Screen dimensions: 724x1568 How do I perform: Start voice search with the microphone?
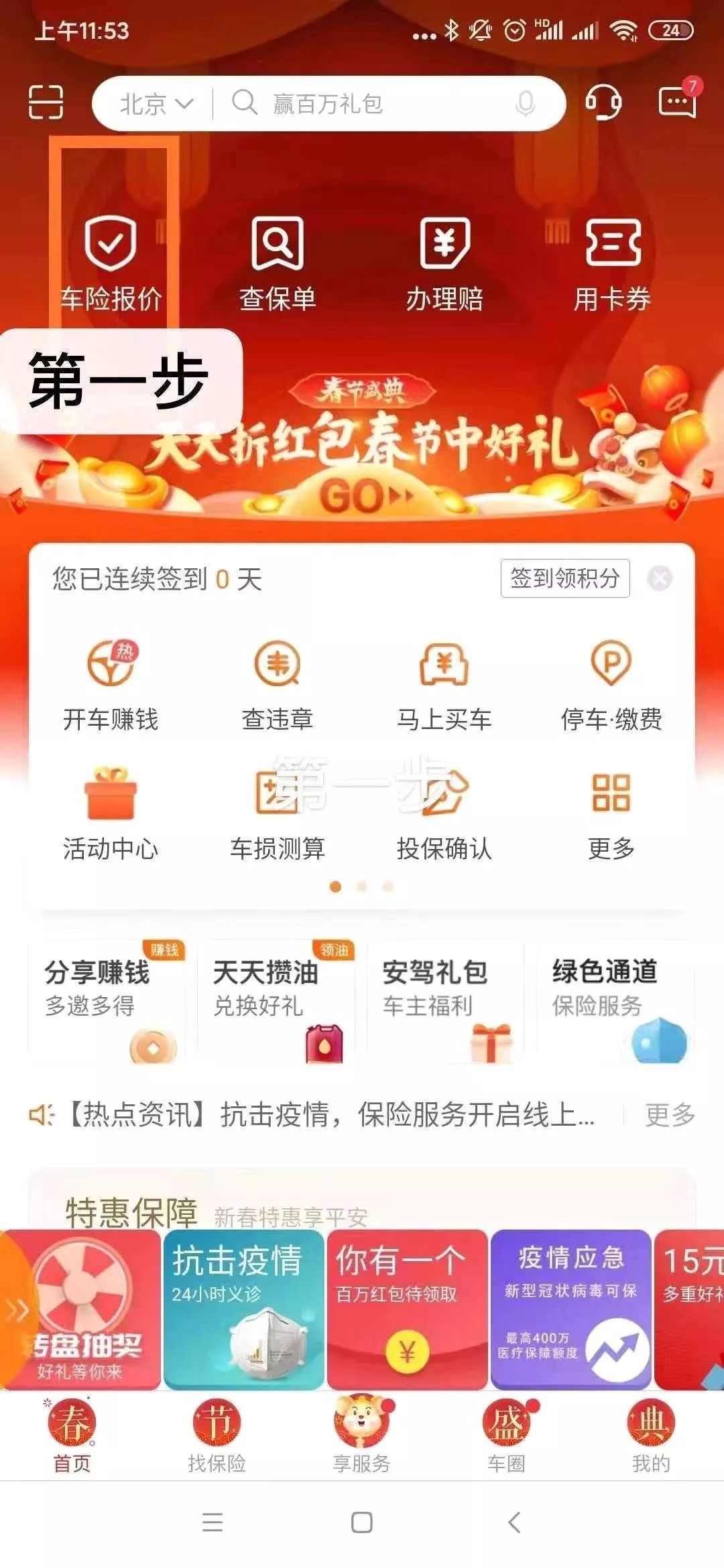click(525, 104)
